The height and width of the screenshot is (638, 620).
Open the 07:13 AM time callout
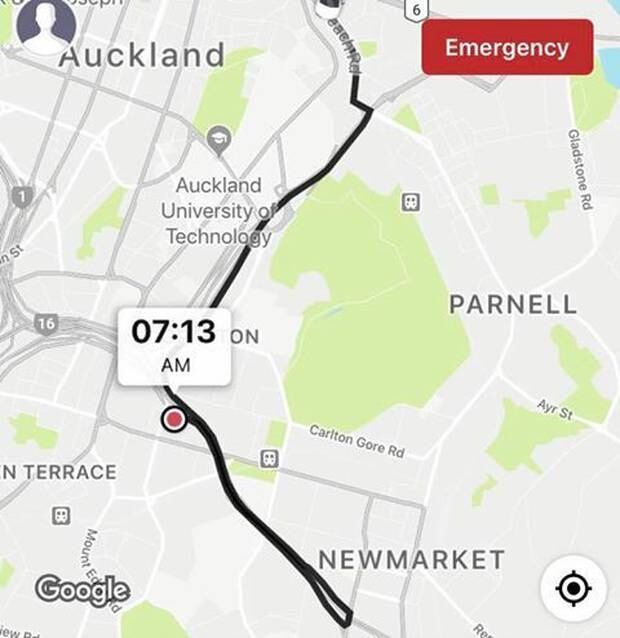[x=175, y=346]
